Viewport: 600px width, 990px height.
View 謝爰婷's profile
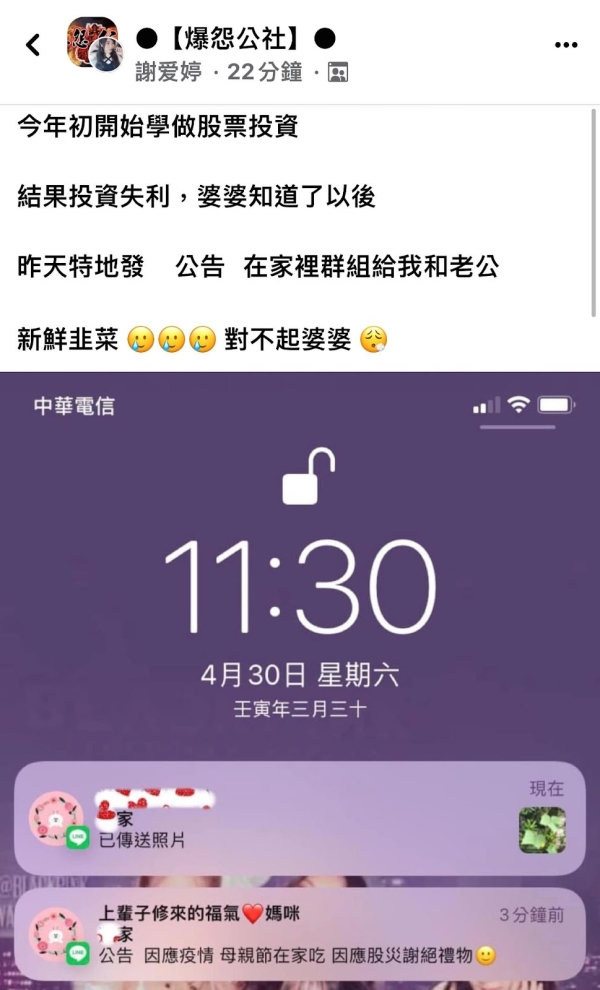[x=167, y=72]
